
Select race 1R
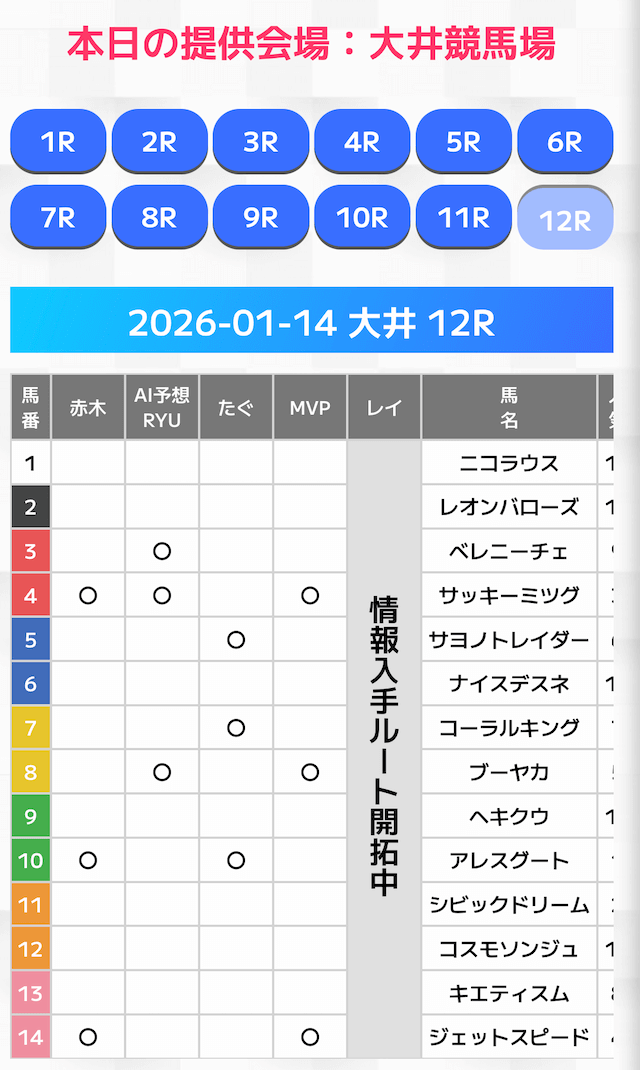coord(58,142)
